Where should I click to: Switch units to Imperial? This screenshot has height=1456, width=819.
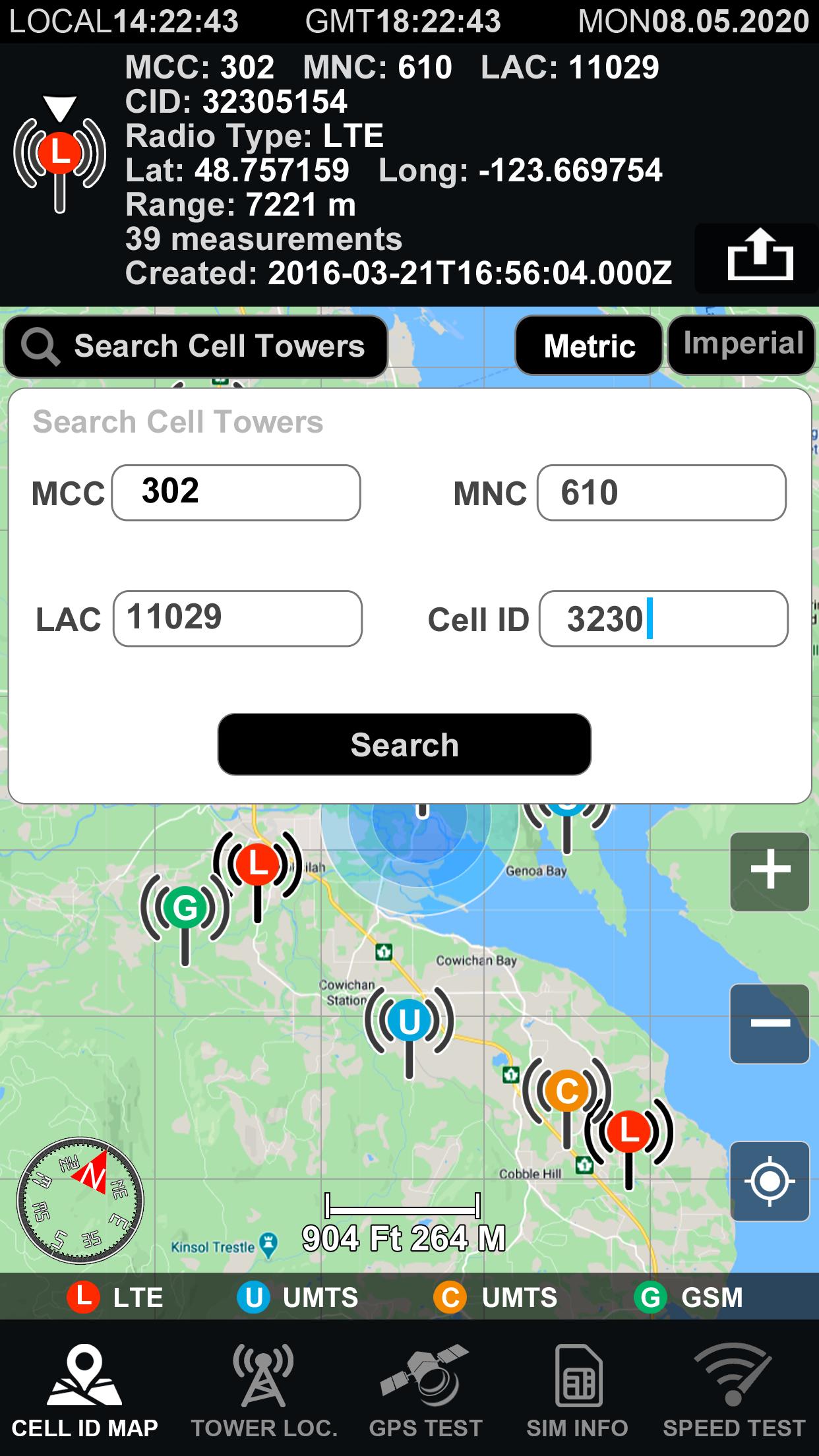pyautogui.click(x=743, y=345)
